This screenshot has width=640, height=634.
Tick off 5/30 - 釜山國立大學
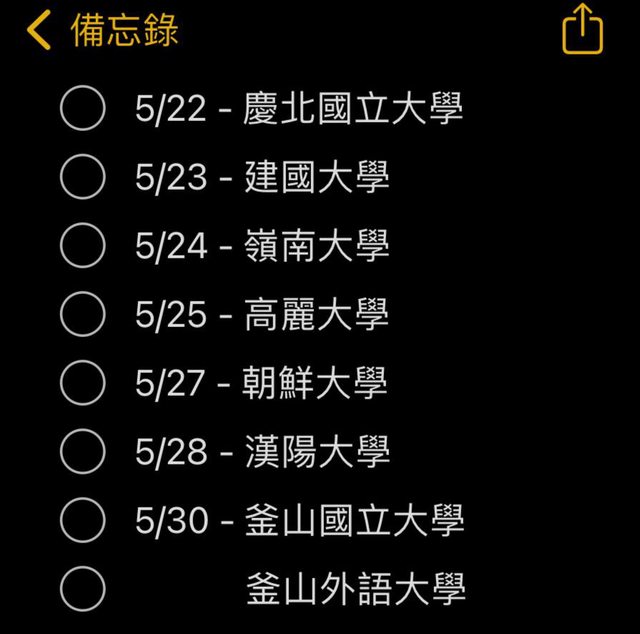click(x=82, y=520)
